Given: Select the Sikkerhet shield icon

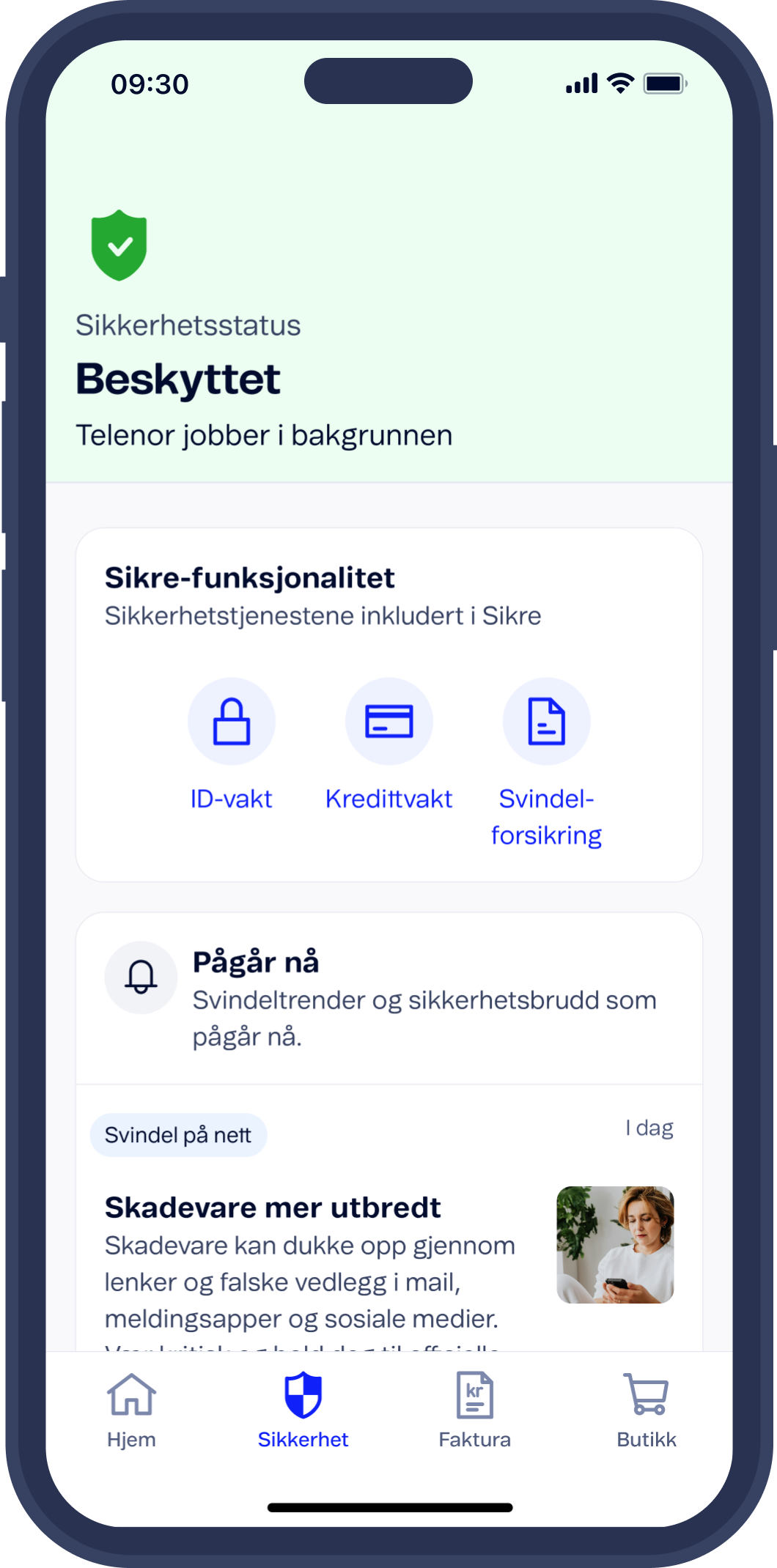Looking at the screenshot, I should pyautogui.click(x=303, y=1395).
